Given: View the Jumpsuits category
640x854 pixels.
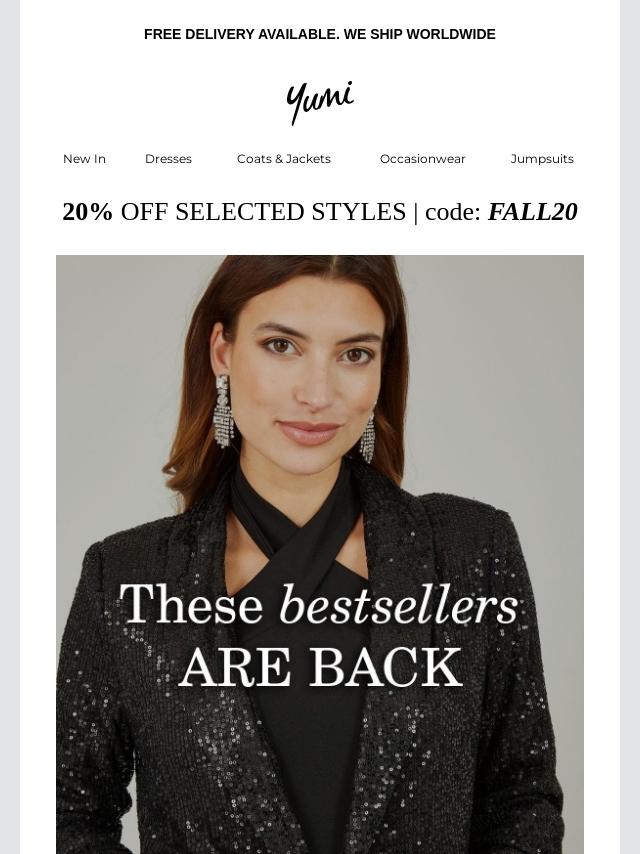Looking at the screenshot, I should pyautogui.click(x=542, y=159).
